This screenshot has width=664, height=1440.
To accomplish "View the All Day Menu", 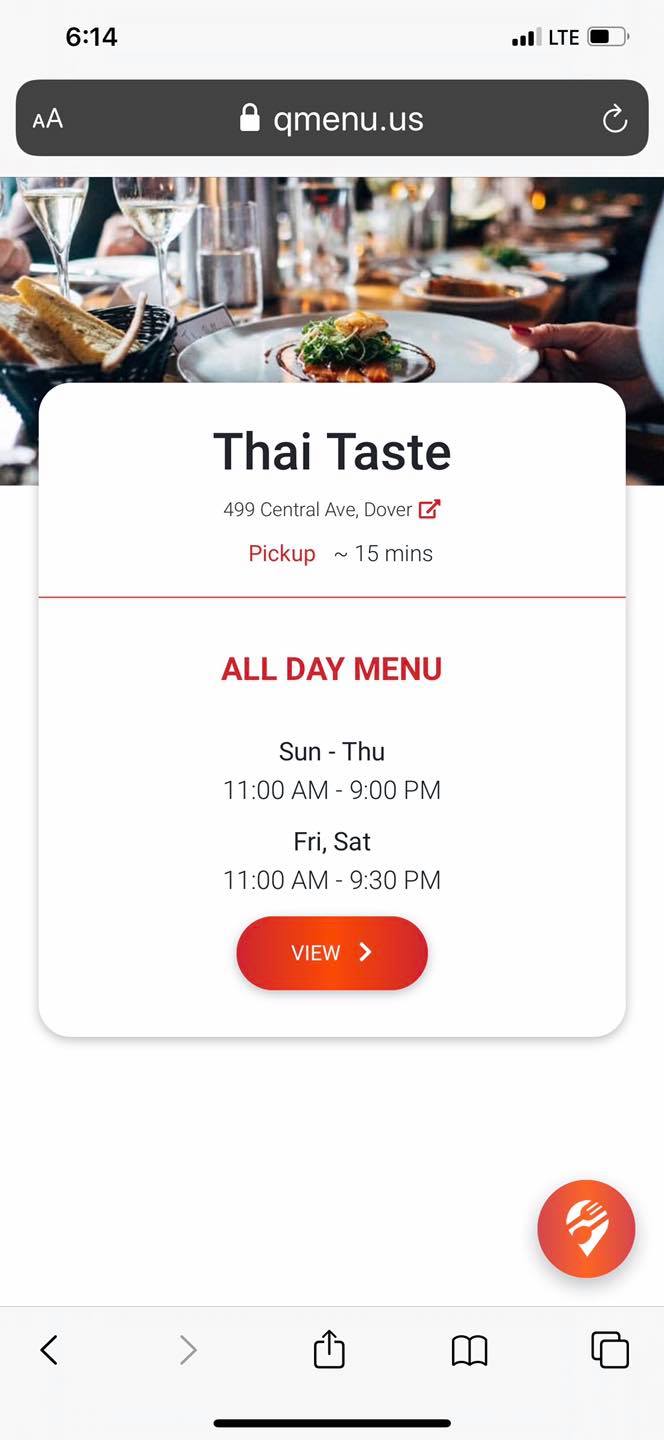I will (x=331, y=953).
